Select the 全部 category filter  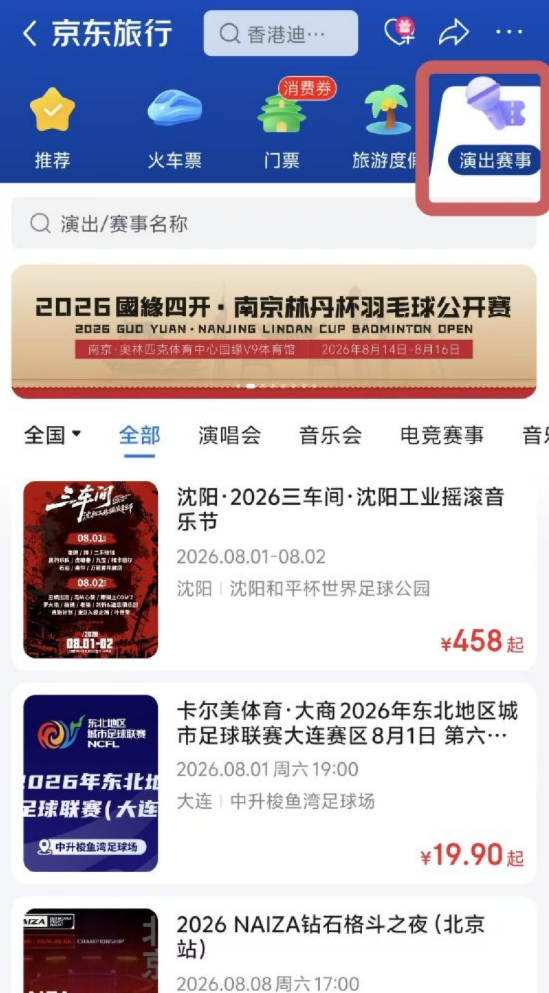tap(139, 435)
